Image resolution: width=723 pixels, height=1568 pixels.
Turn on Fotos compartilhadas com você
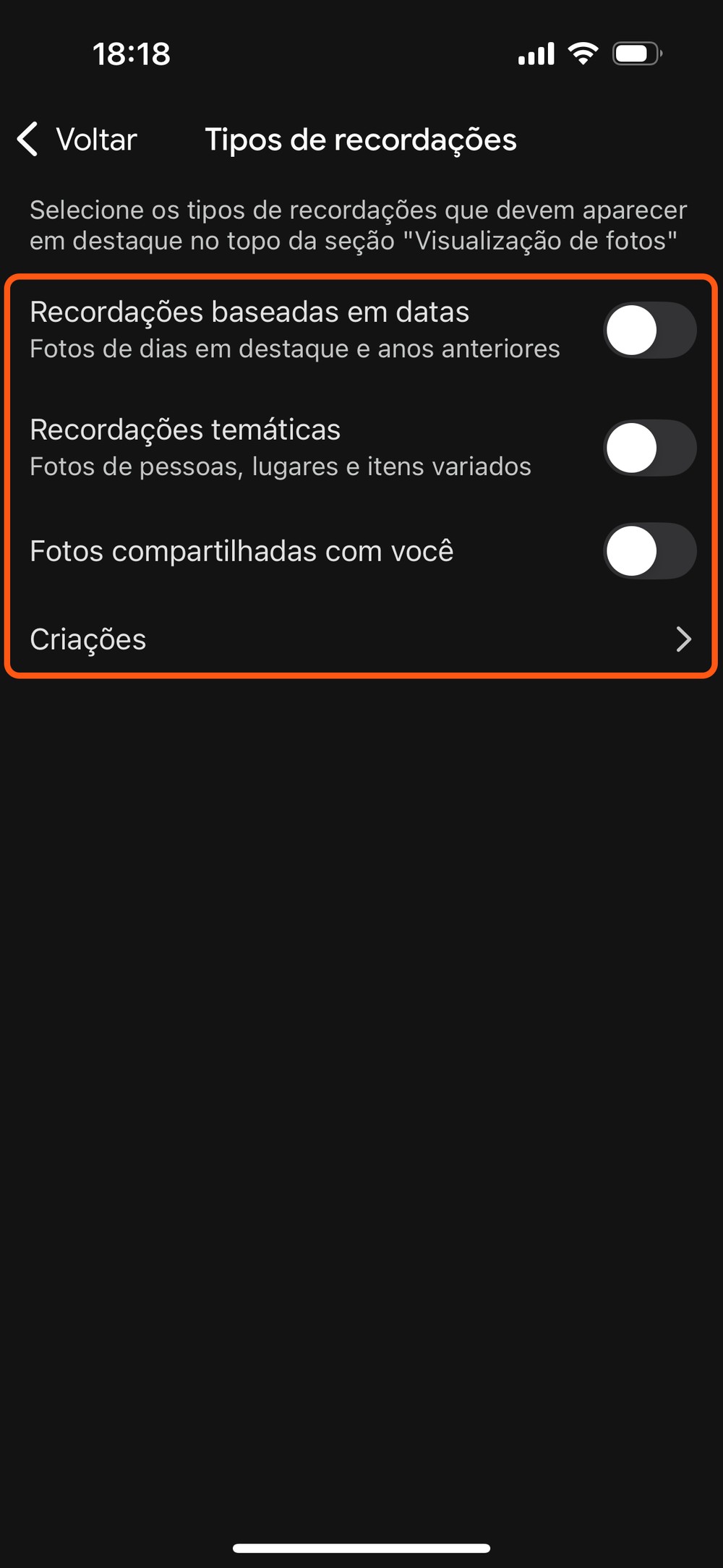(649, 551)
